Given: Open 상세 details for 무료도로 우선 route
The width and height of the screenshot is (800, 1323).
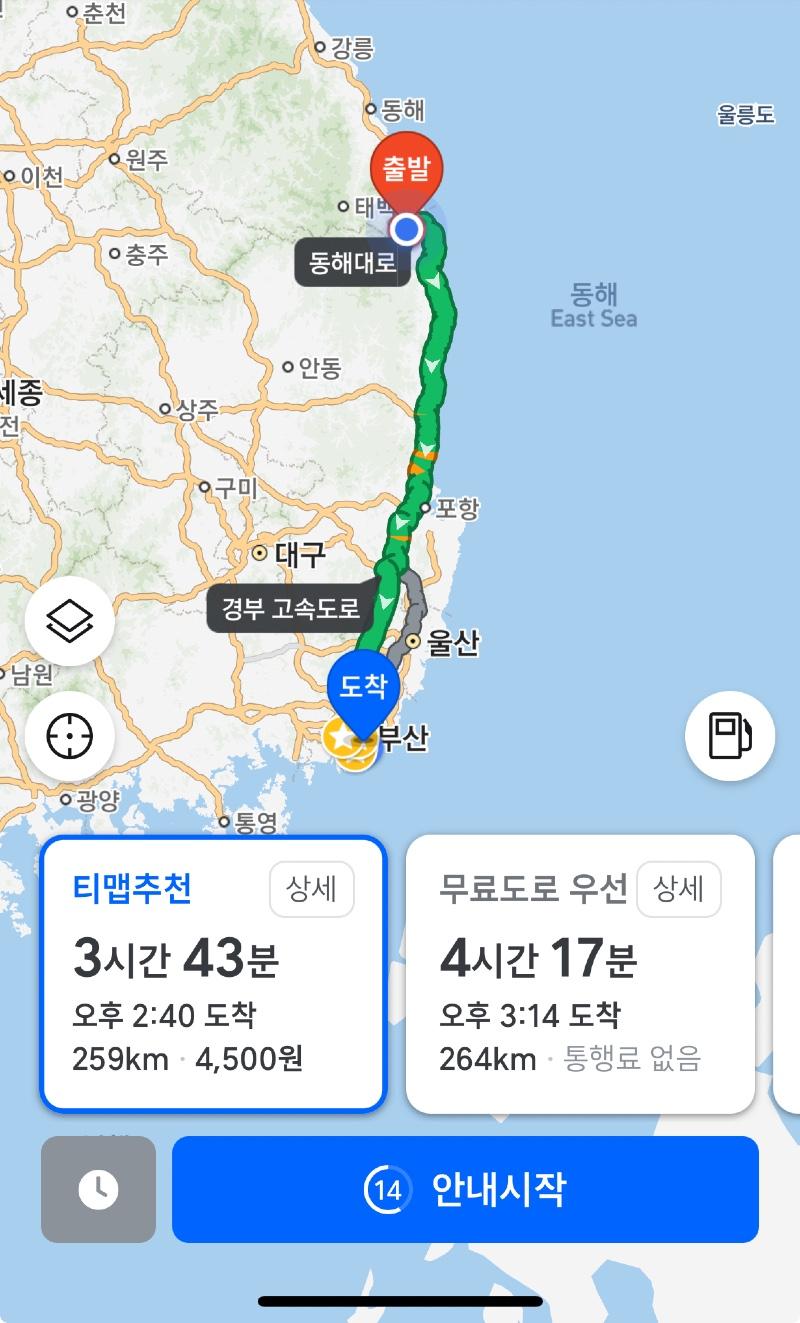Looking at the screenshot, I should click(x=679, y=889).
